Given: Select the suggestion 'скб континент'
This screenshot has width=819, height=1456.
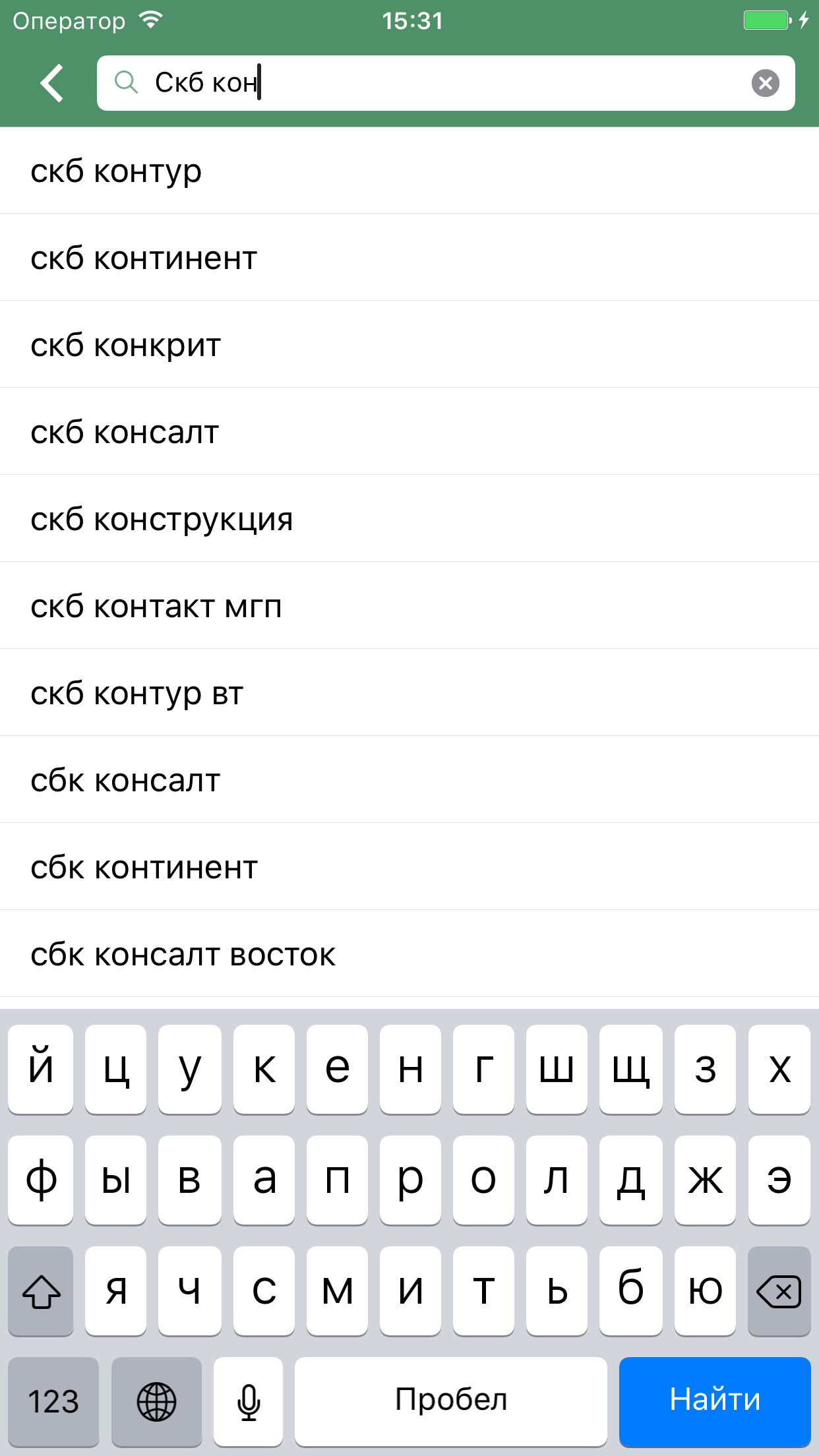Looking at the screenshot, I should (144, 258).
